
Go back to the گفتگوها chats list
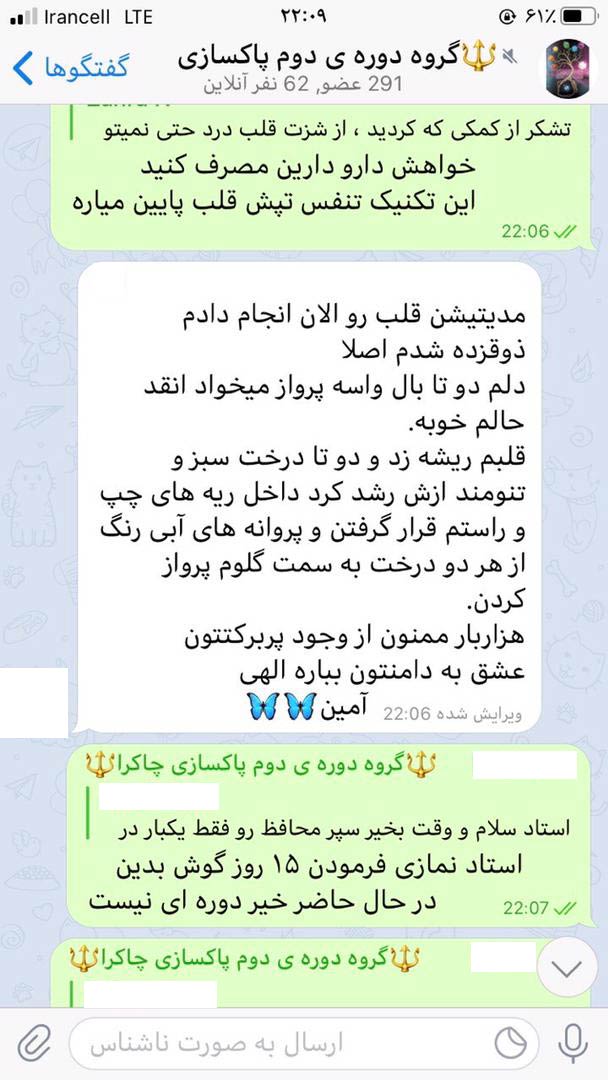[x=70, y=68]
